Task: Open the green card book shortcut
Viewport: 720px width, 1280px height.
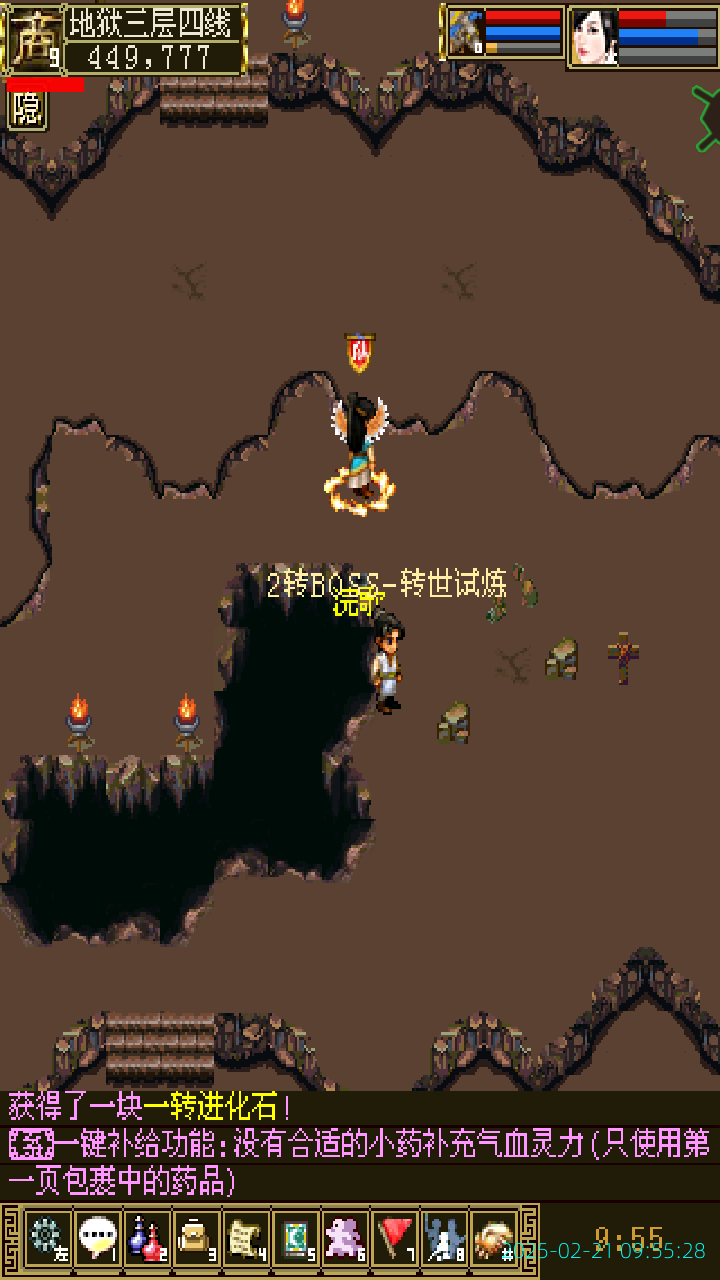Action: tap(296, 1238)
